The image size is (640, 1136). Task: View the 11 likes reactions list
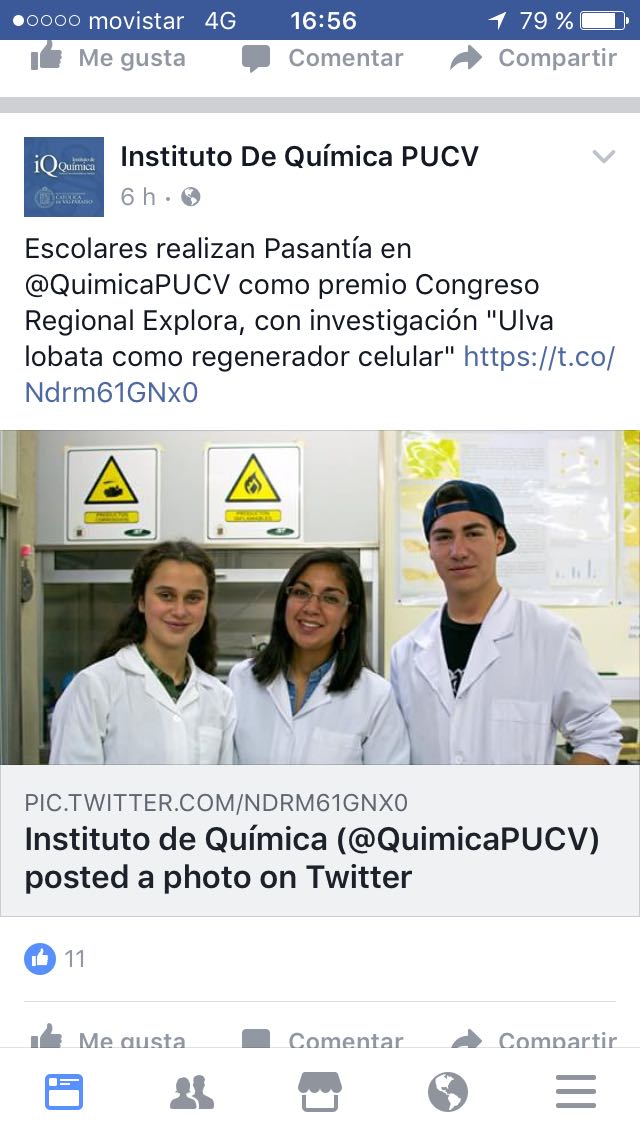[x=55, y=959]
